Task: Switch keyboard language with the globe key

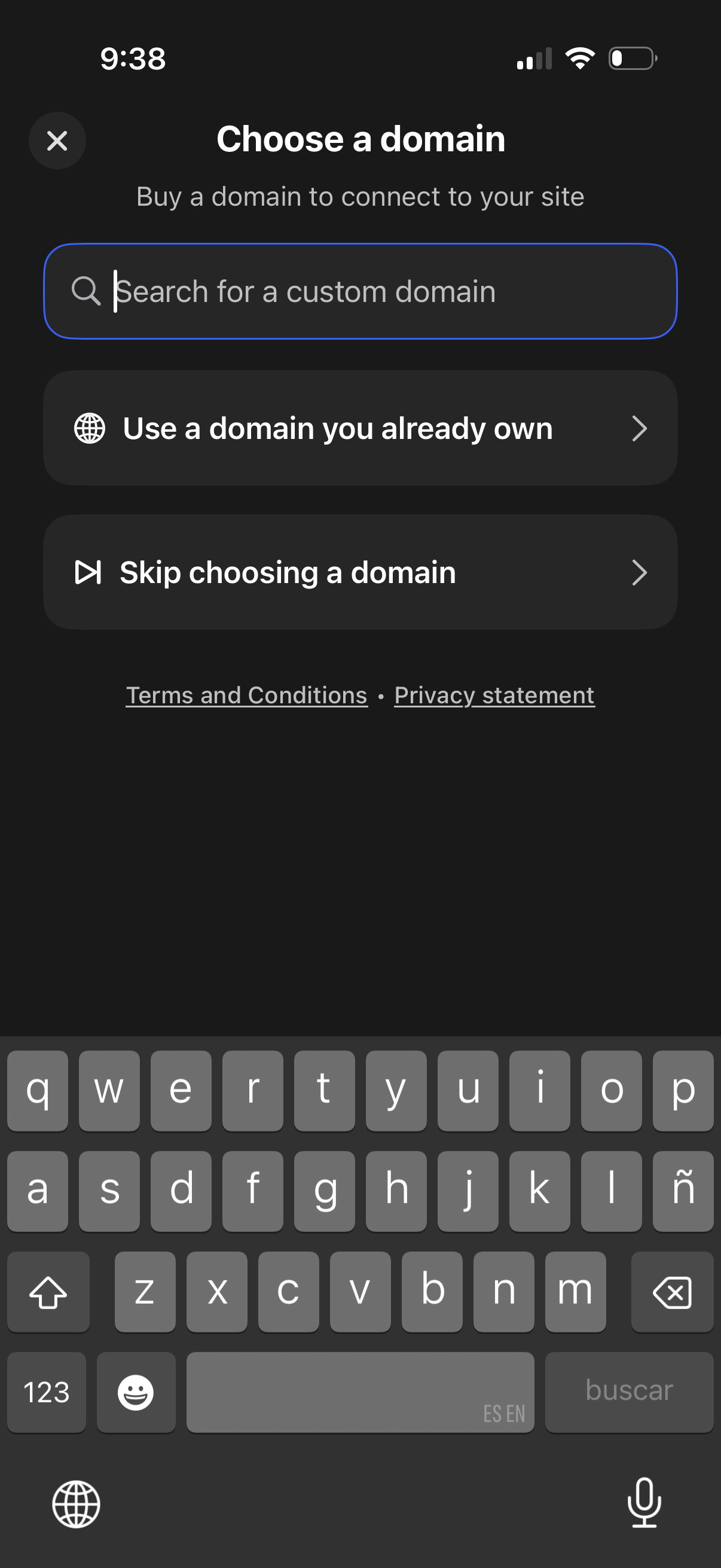Action: click(76, 1504)
